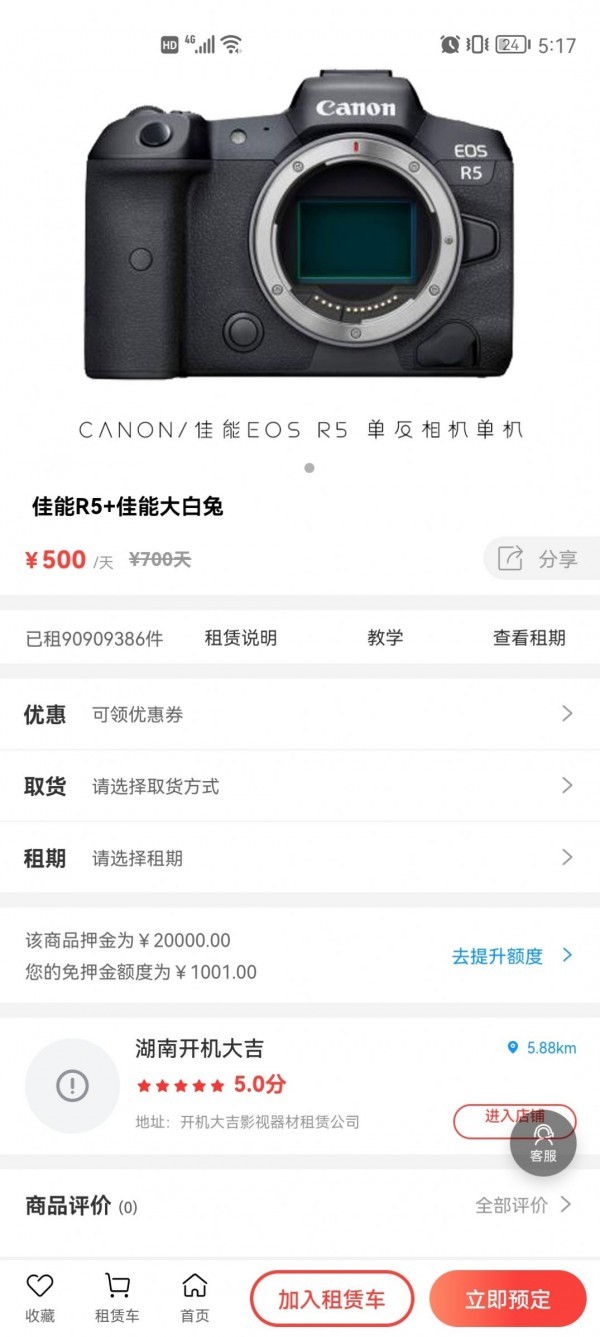Open the 租赁车 rental cart
600x1337 pixels.
(117, 1298)
